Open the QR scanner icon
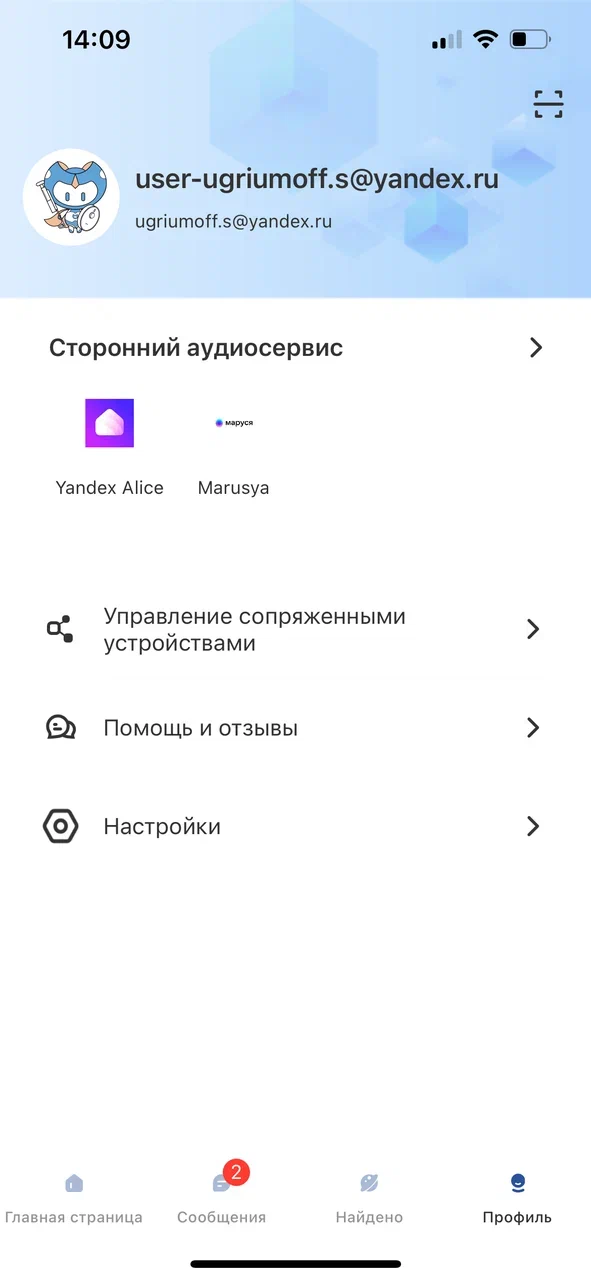This screenshot has height=1280, width=591. pyautogui.click(x=548, y=104)
